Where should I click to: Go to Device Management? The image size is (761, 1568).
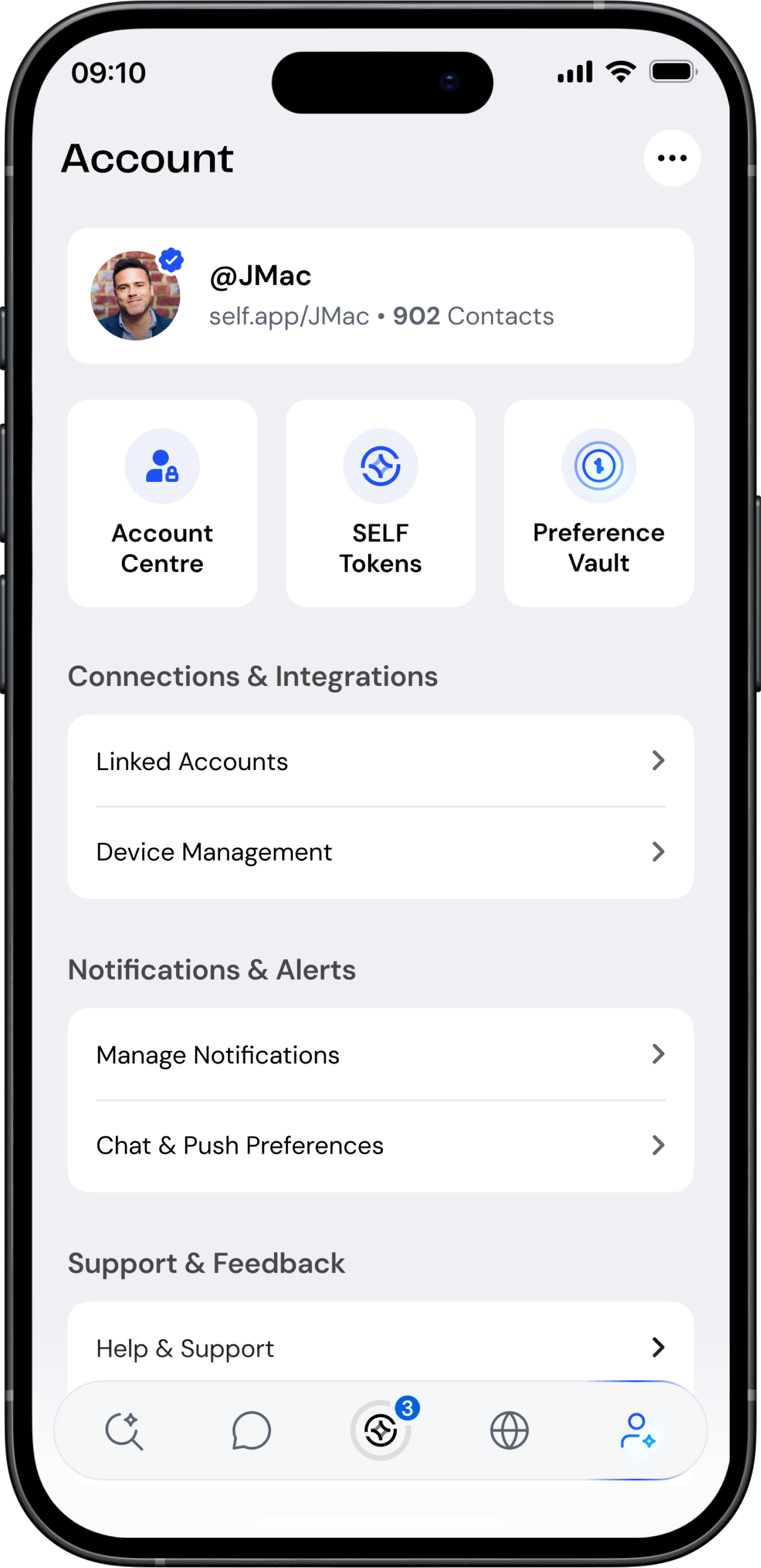[x=380, y=852]
